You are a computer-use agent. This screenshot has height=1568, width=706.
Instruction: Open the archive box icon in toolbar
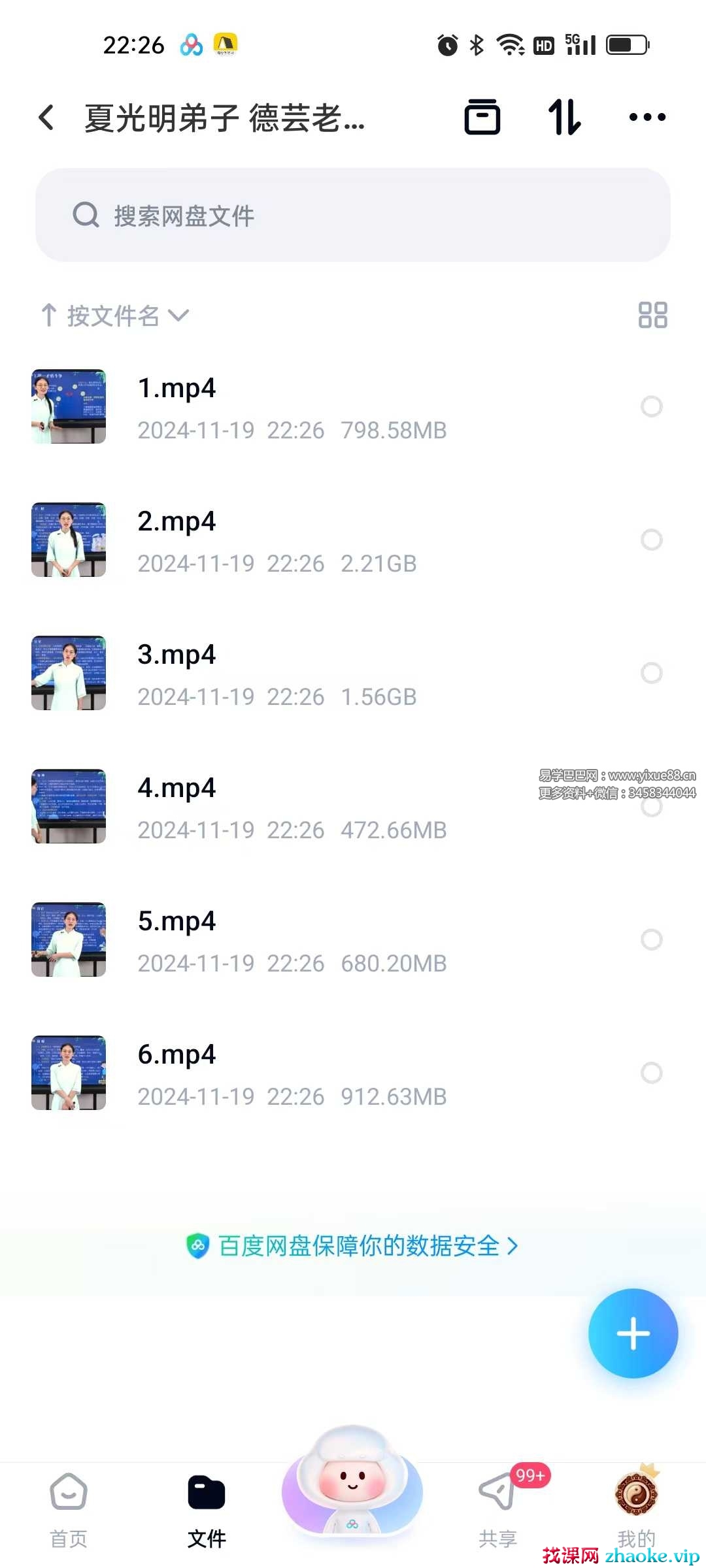(x=482, y=118)
